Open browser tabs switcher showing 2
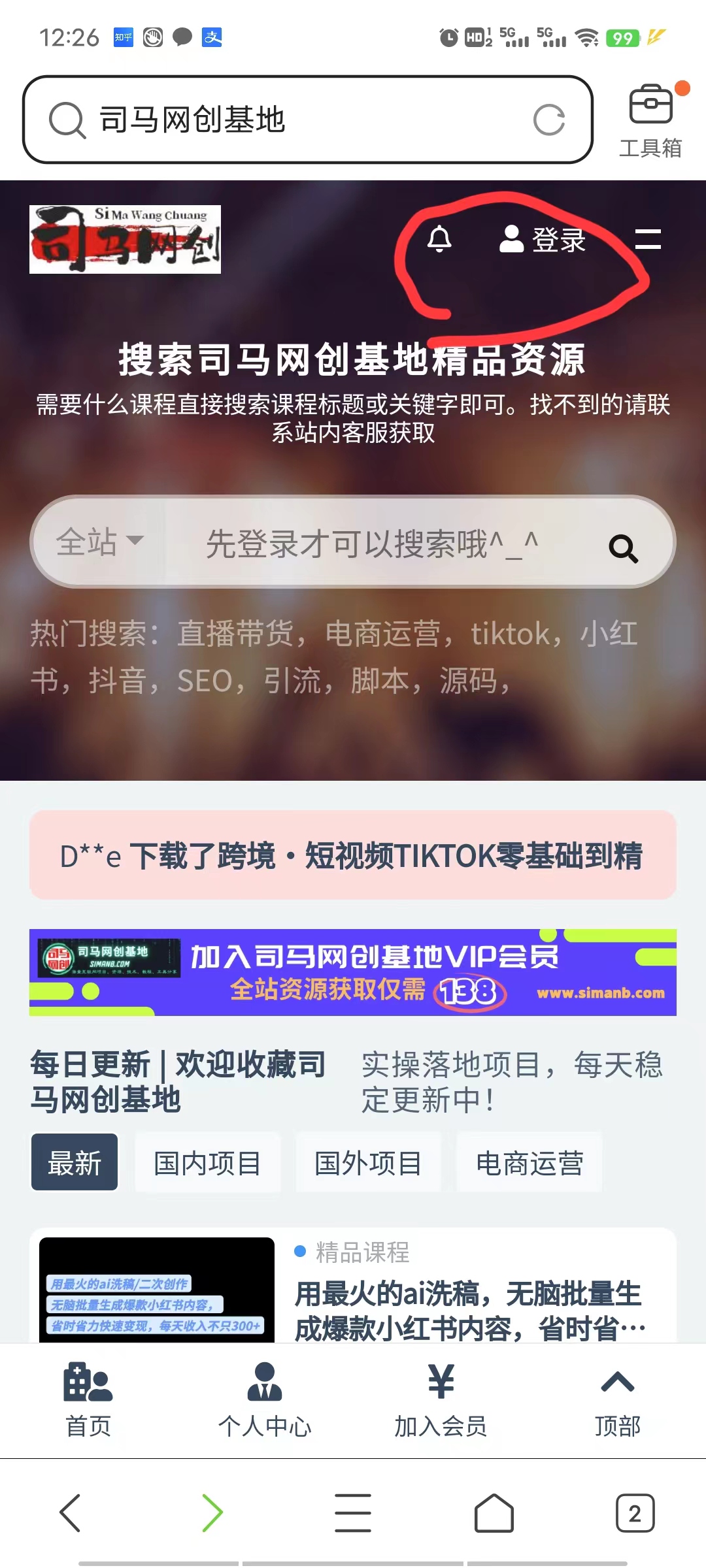This screenshot has width=706, height=1568. pos(635,1512)
